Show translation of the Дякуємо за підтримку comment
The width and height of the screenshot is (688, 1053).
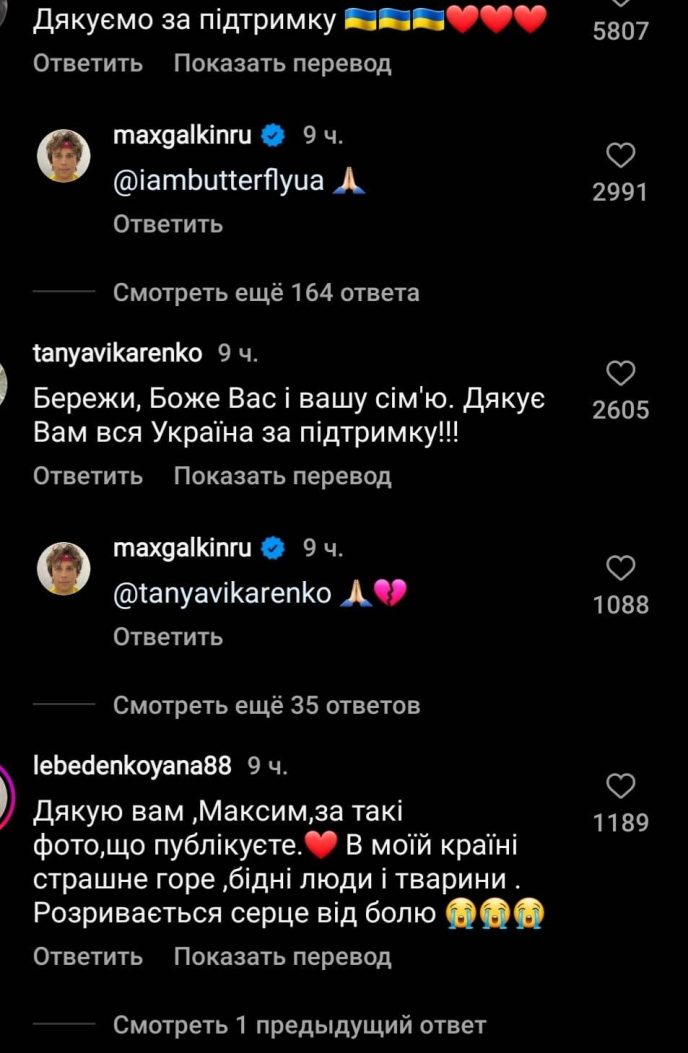click(x=282, y=64)
